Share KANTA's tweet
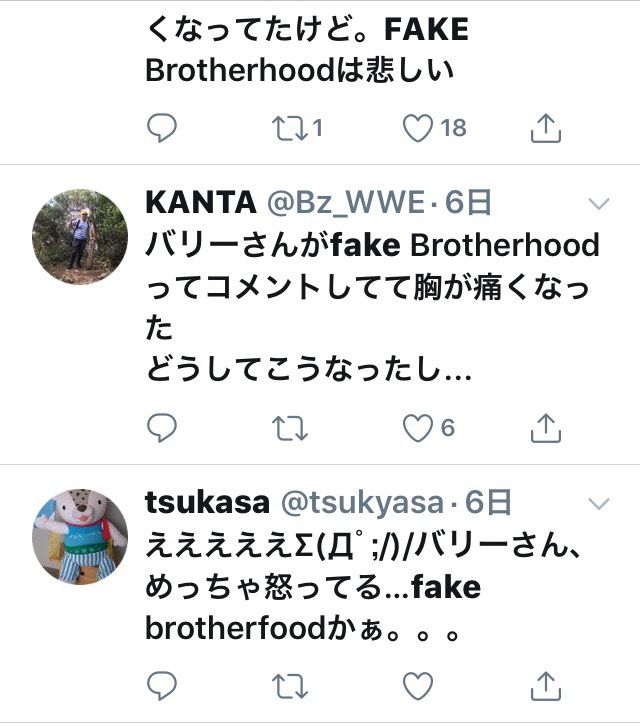 (545, 428)
